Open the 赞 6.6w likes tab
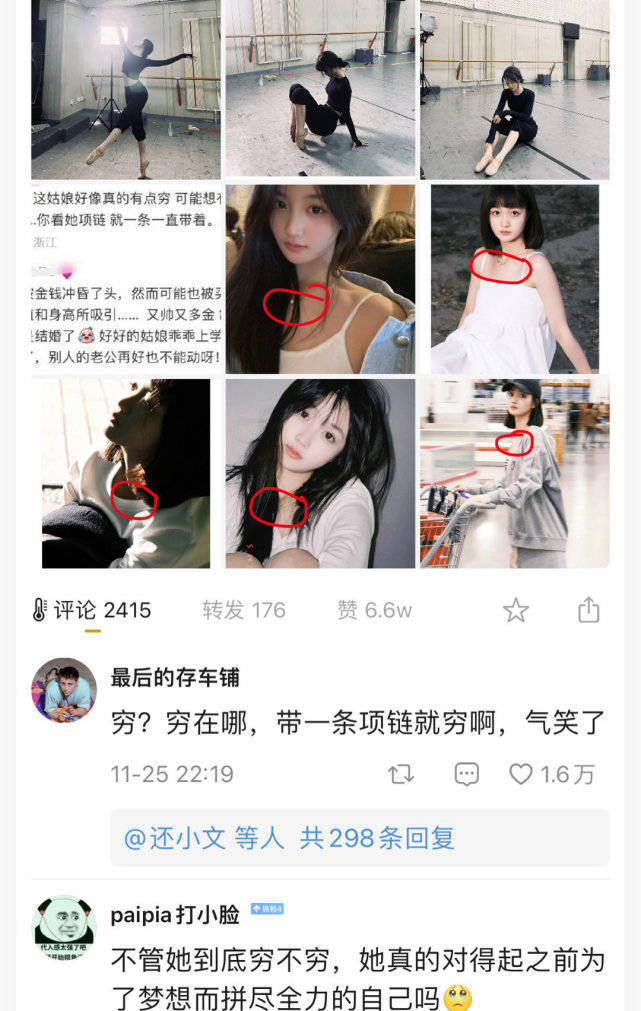 (x=375, y=610)
